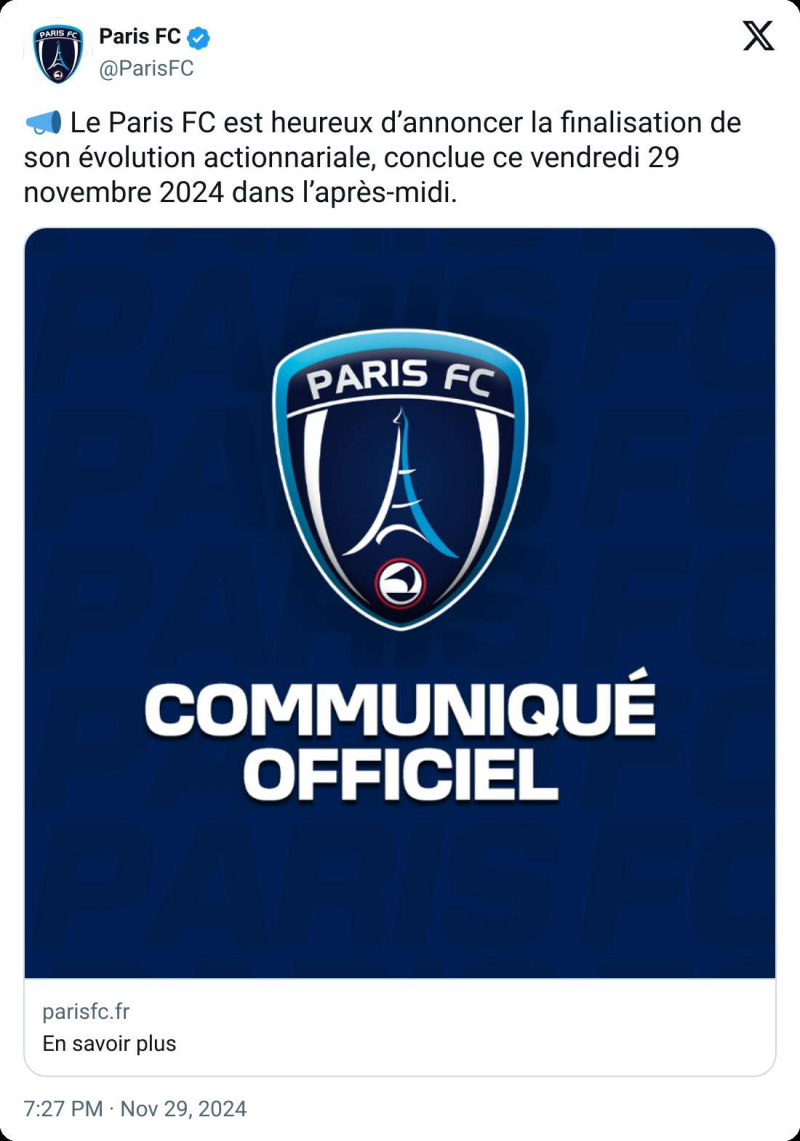
Task: Open the Paris FC profile picture
Action: pos(58,54)
